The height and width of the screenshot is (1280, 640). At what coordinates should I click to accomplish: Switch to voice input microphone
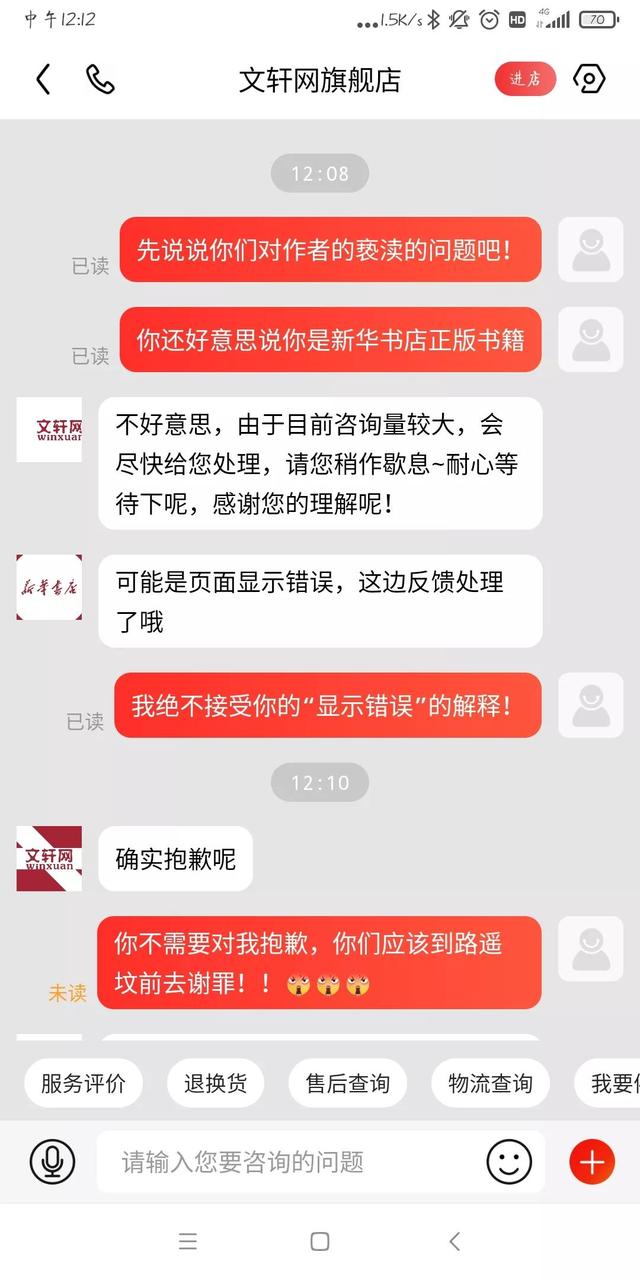coord(52,1161)
